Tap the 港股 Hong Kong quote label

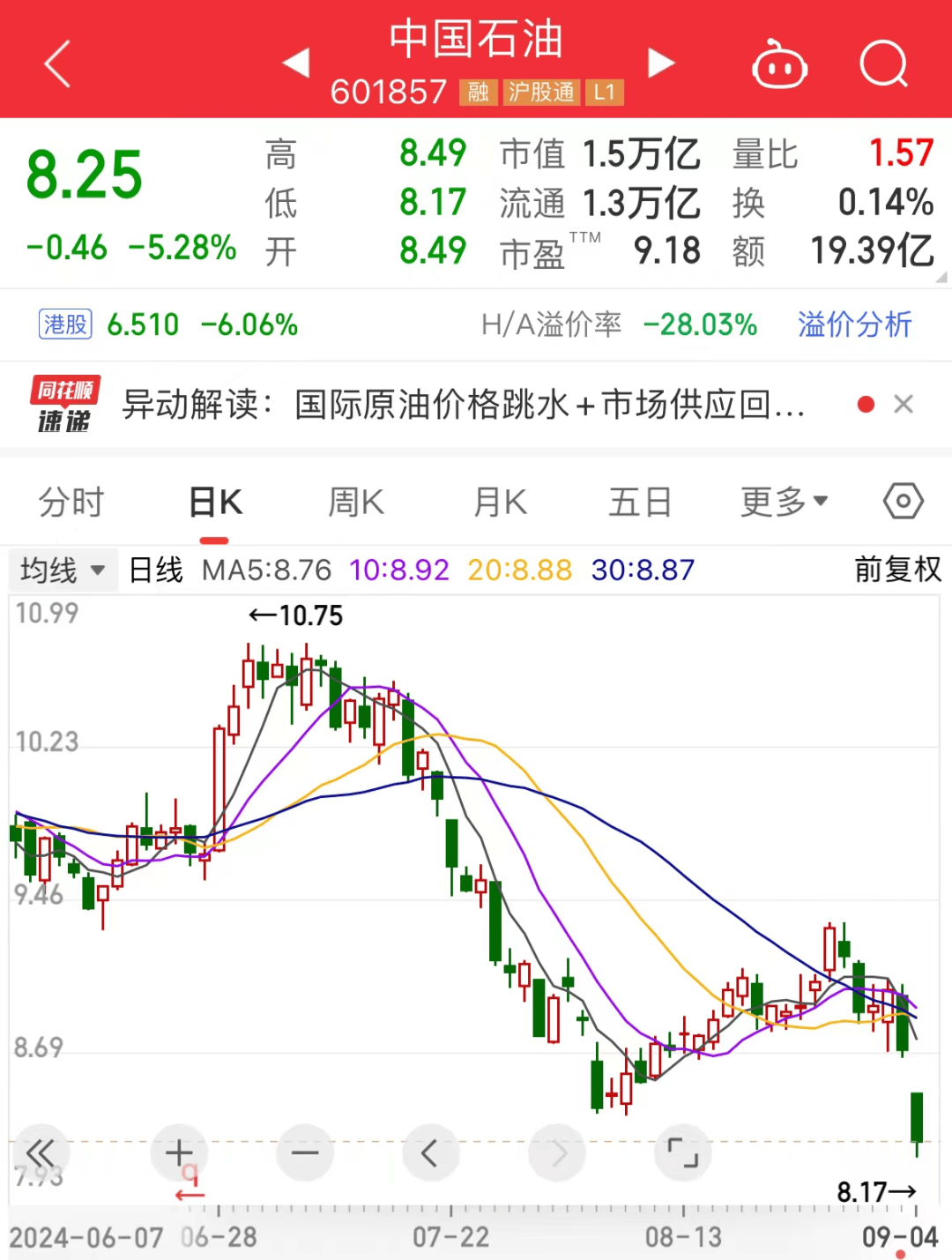(64, 324)
